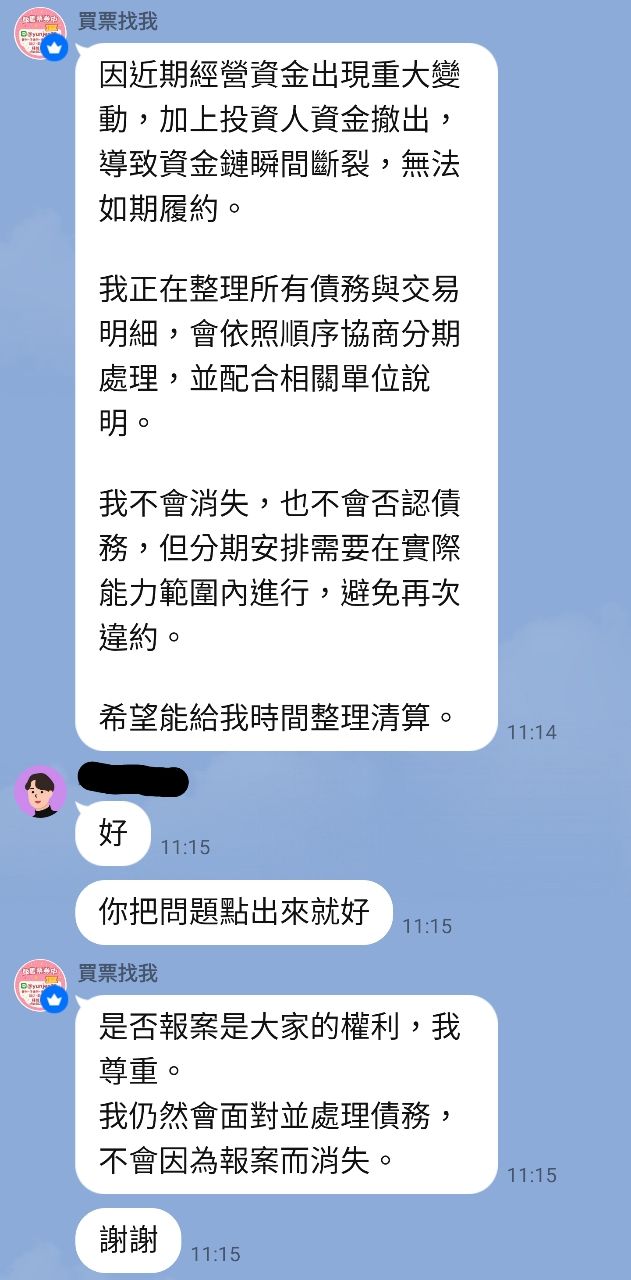Open the profile picture above the 好 reply

40,791
